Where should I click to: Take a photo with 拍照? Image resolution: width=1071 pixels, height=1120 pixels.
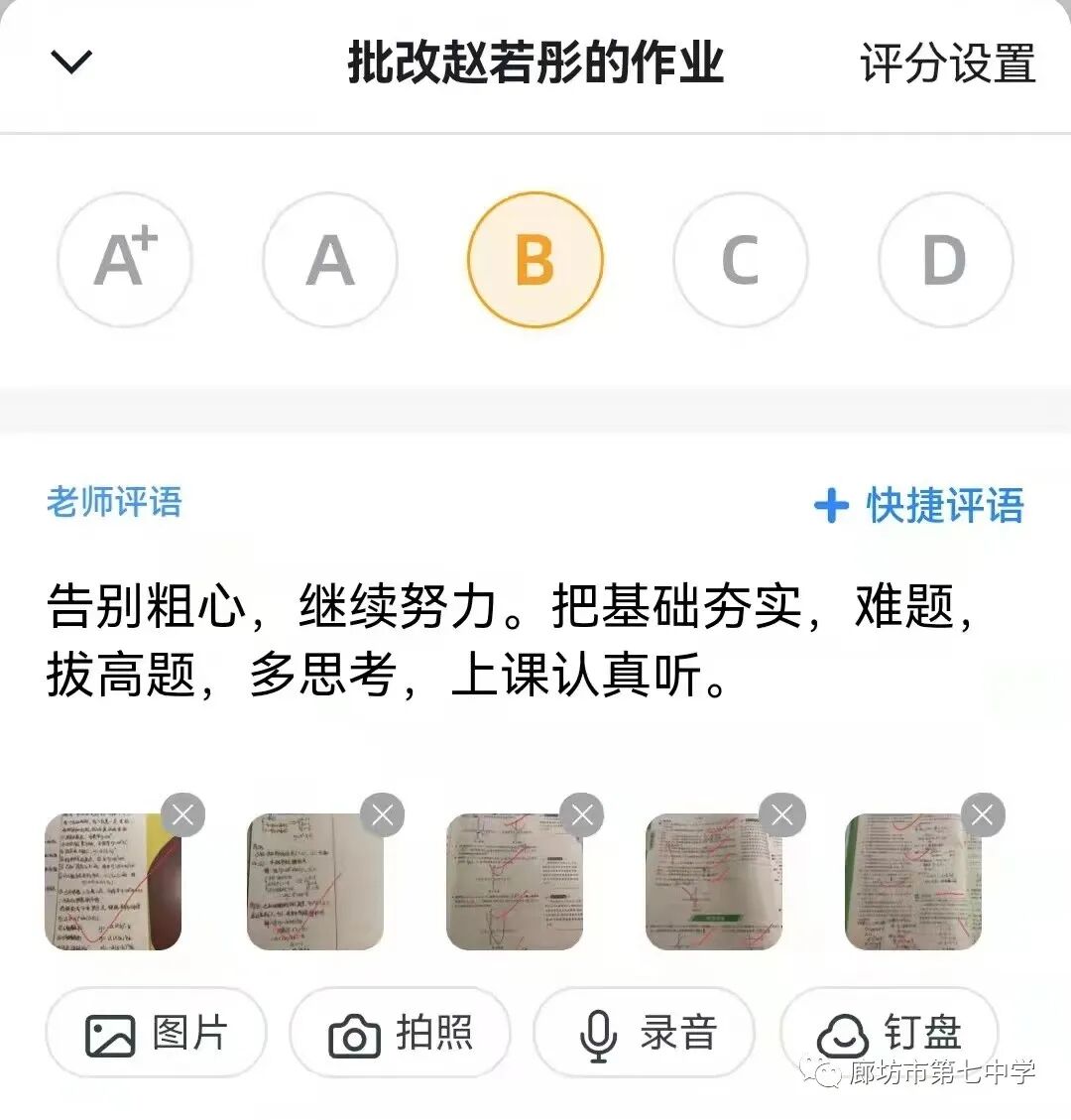400,1034
